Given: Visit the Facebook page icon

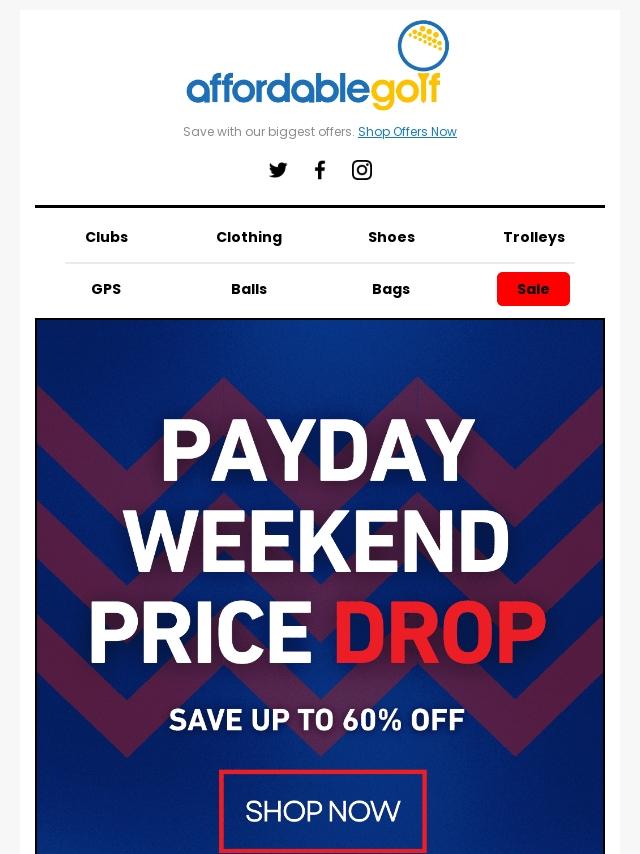Looking at the screenshot, I should pos(320,170).
